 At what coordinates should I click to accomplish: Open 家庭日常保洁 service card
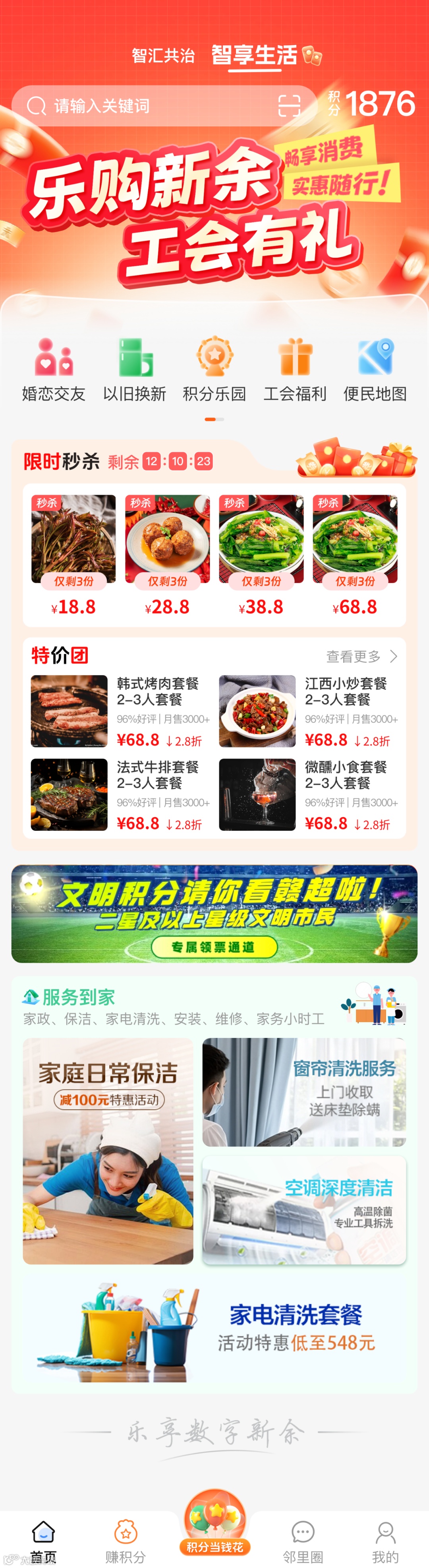[x=108, y=1150]
